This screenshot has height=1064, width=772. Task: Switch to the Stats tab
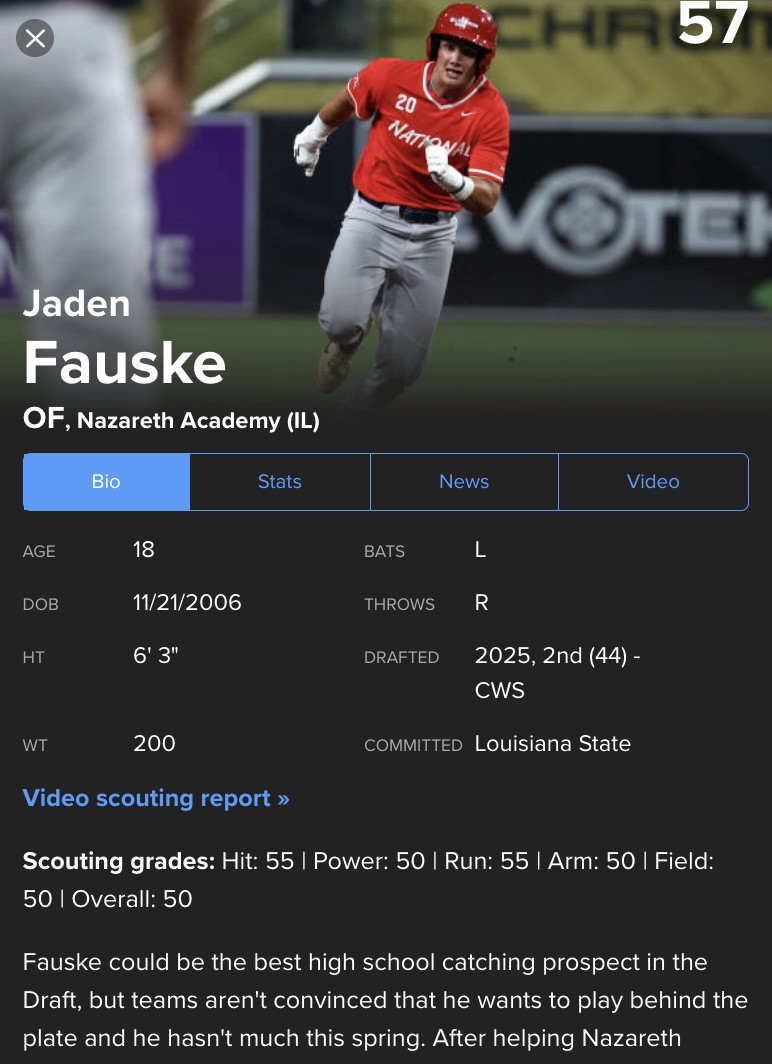pos(279,482)
